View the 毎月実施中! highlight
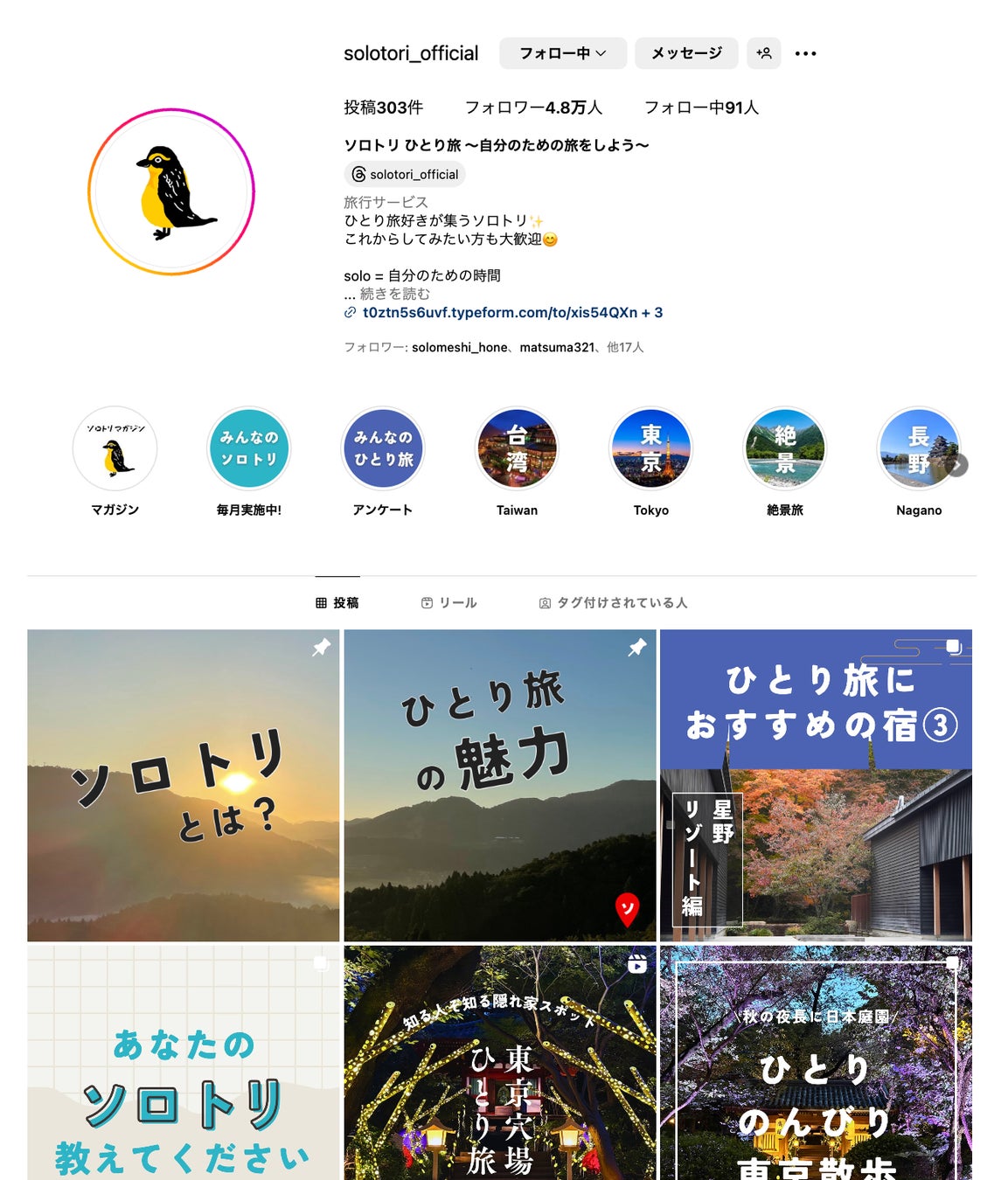The width and height of the screenshot is (1008, 1180). [x=249, y=449]
